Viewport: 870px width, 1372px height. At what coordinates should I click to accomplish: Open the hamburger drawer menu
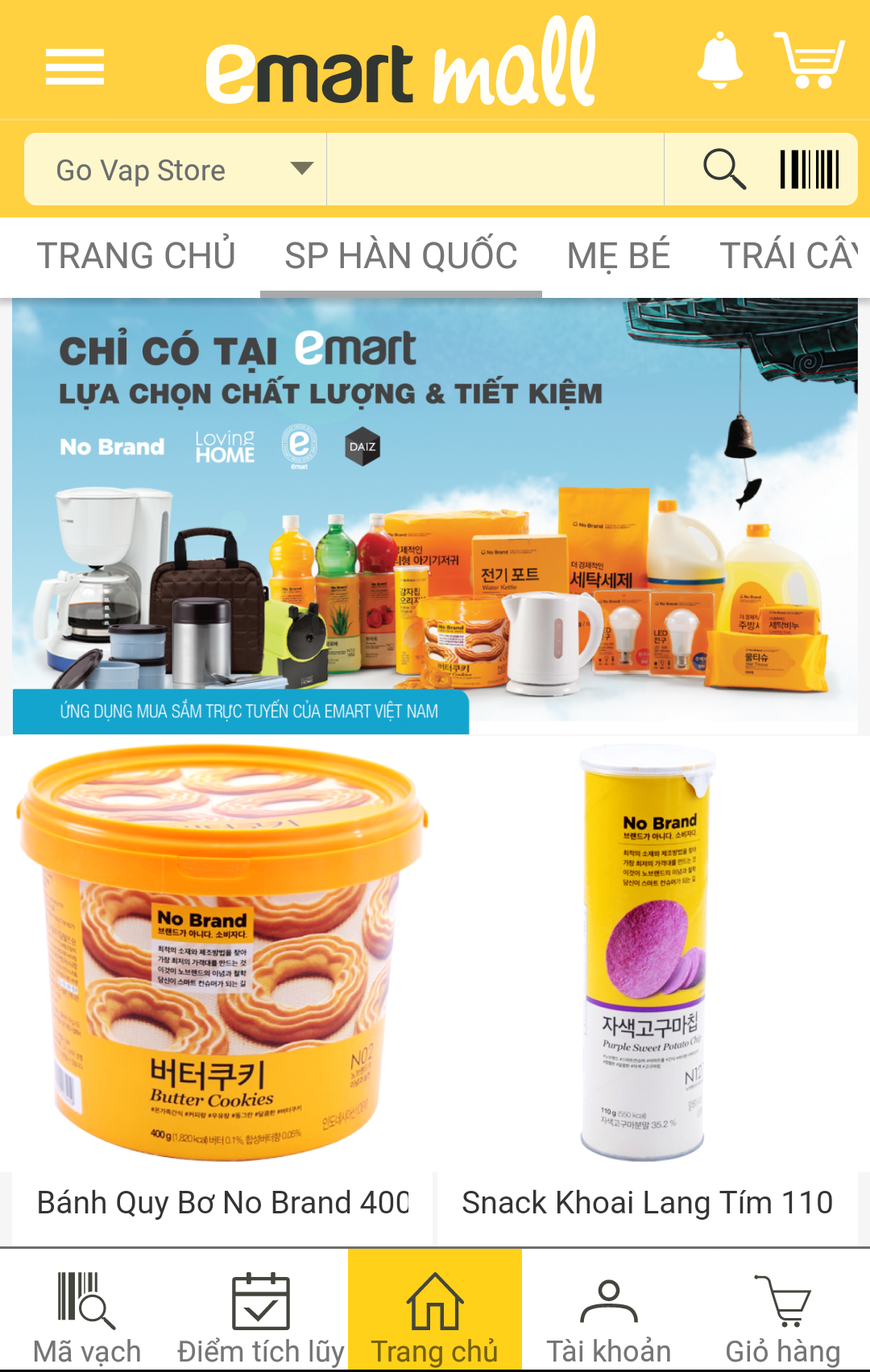click(x=75, y=67)
